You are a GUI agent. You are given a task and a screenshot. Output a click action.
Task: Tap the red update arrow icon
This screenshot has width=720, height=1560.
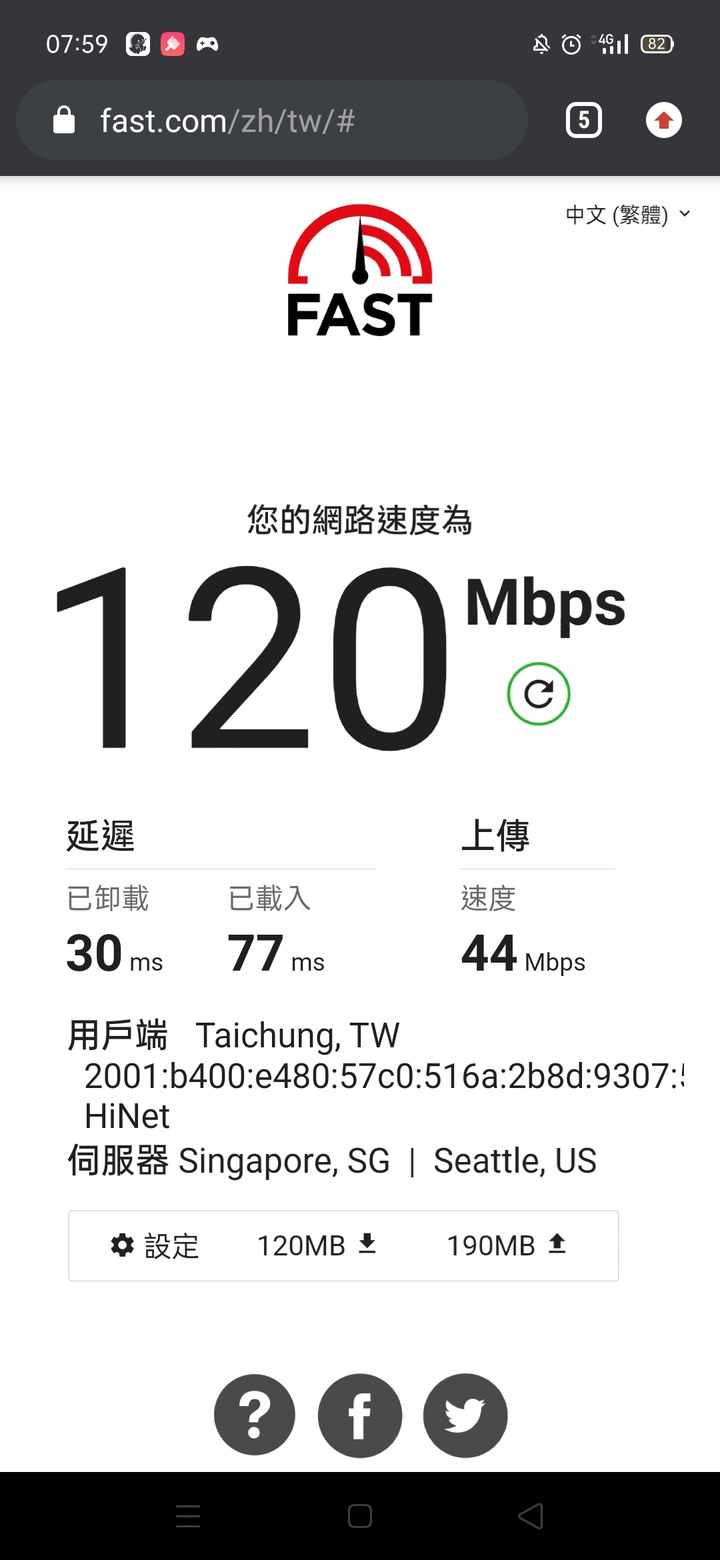663,121
